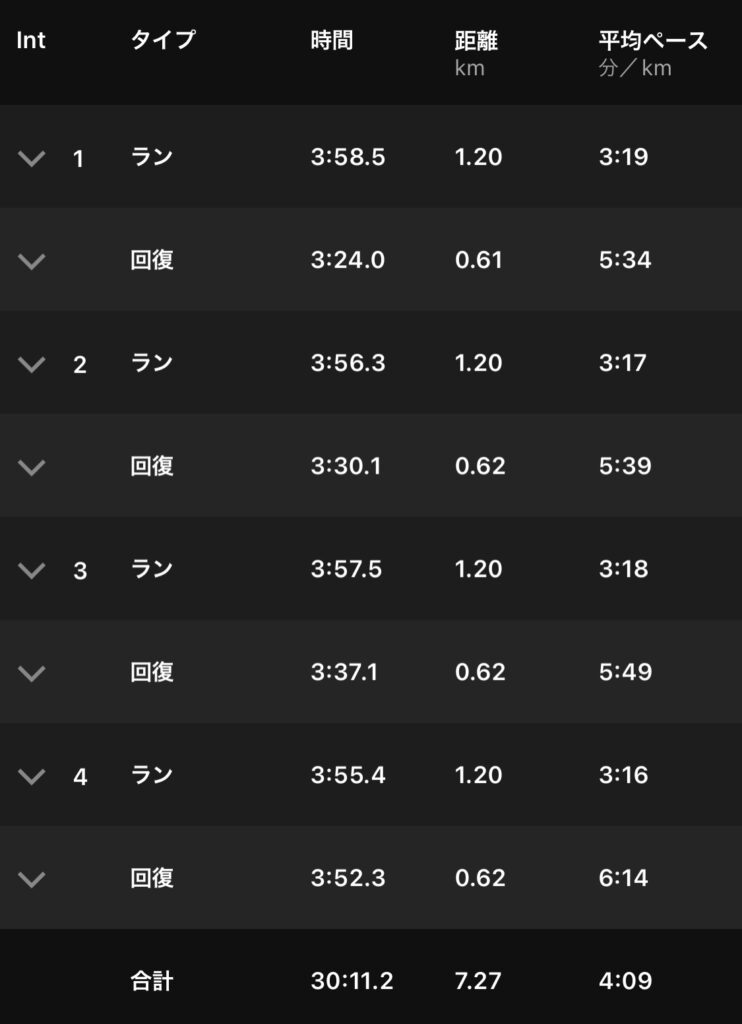Screen dimensions: 742x1024
Task: Click the タイプ column header
Action: pos(160,42)
